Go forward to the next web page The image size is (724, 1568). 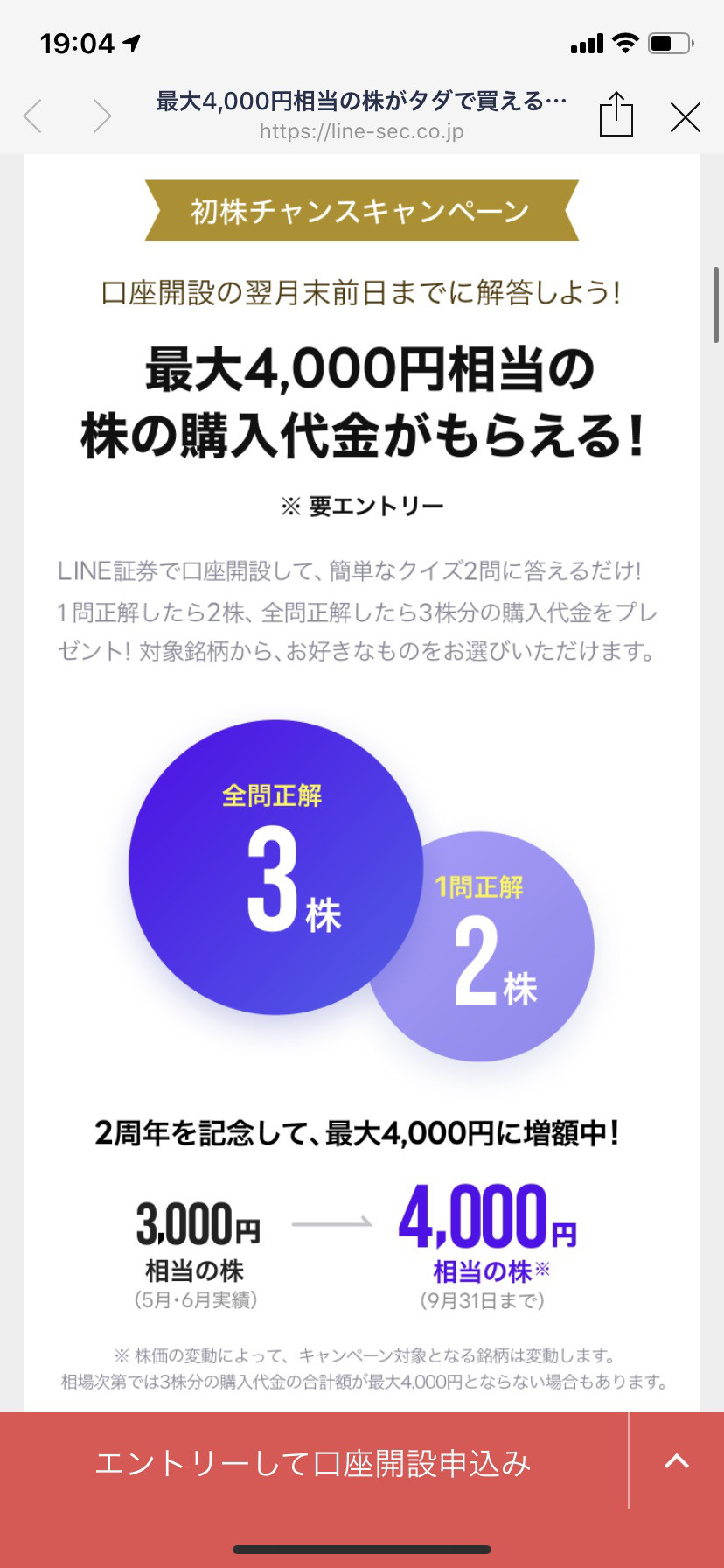pyautogui.click(x=102, y=116)
